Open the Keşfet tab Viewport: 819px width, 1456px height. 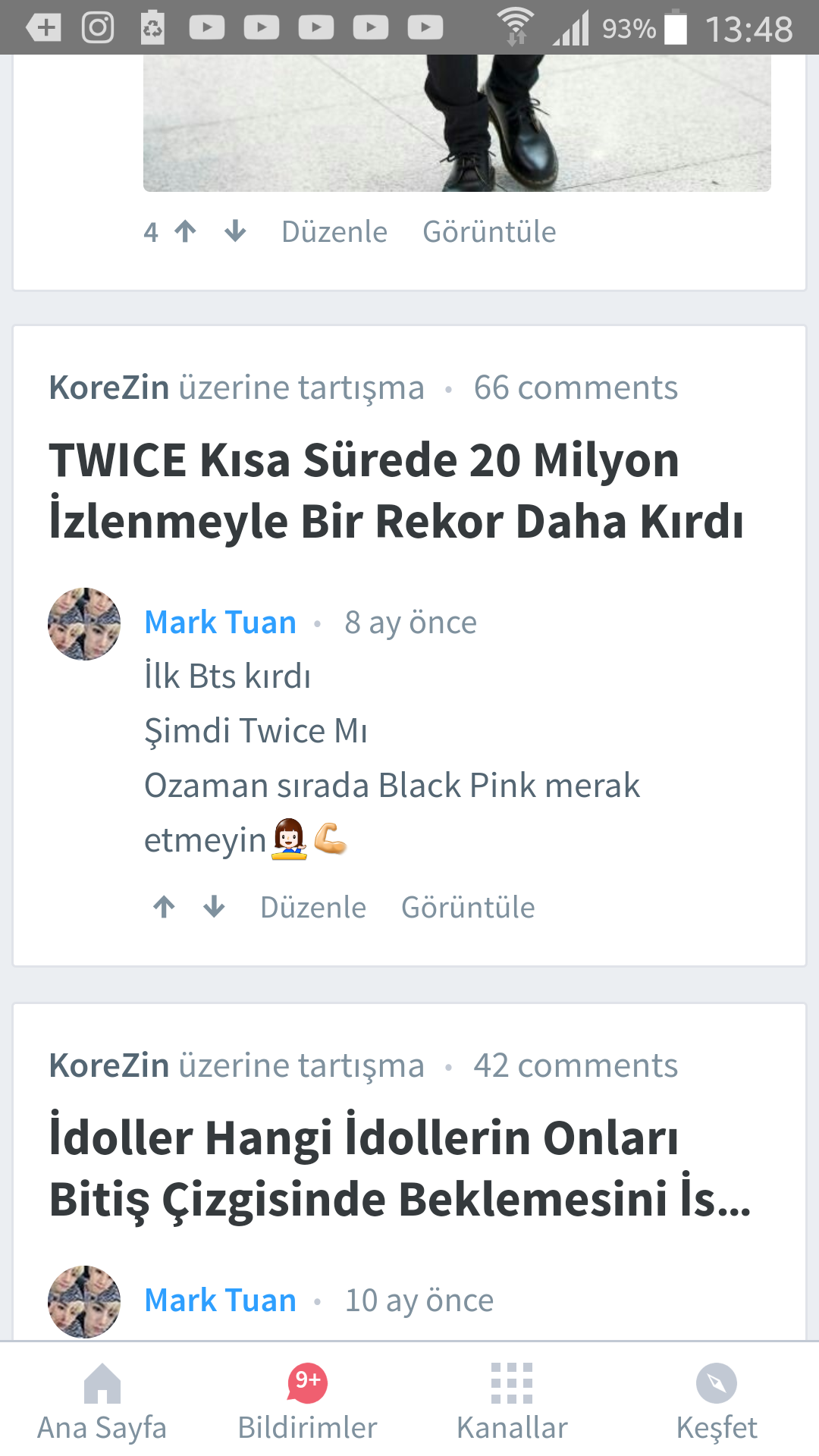(x=717, y=1401)
